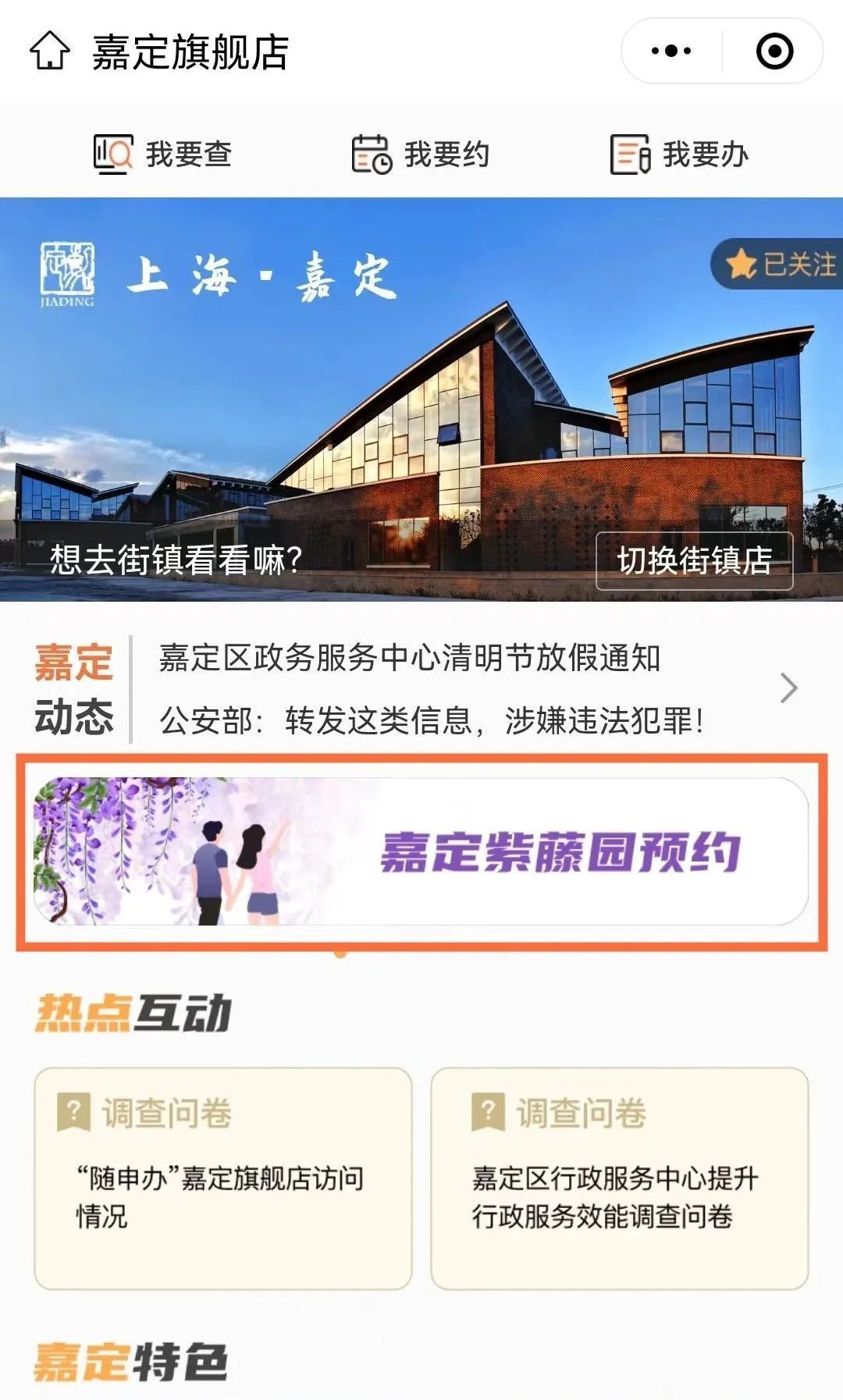The height and width of the screenshot is (1400, 843).
Task: Open 我要查 section
Action: click(163, 154)
